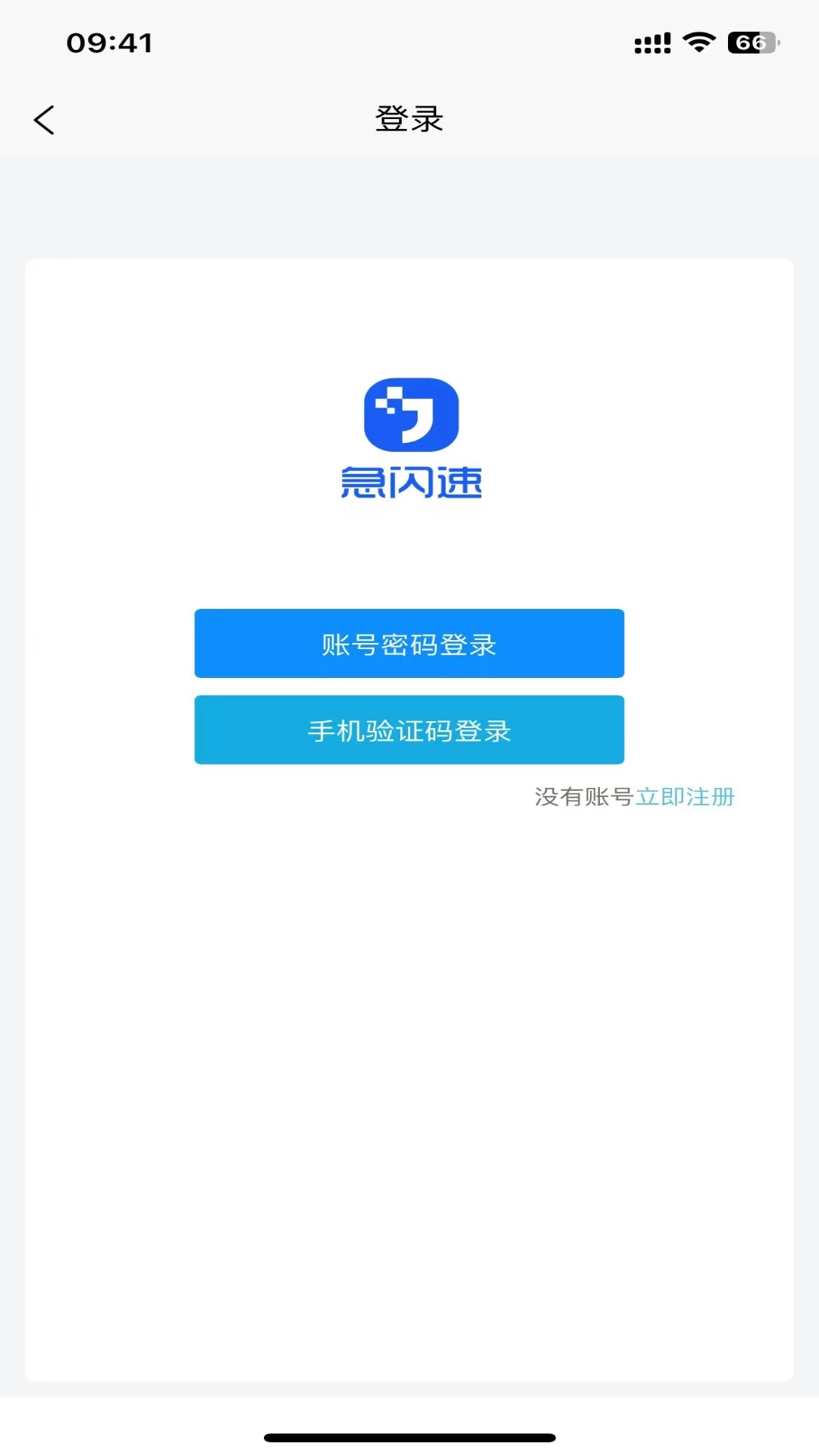Tap the Wi-Fi icon in status bar
Image resolution: width=819 pixels, height=1456 pixels.
(x=698, y=43)
